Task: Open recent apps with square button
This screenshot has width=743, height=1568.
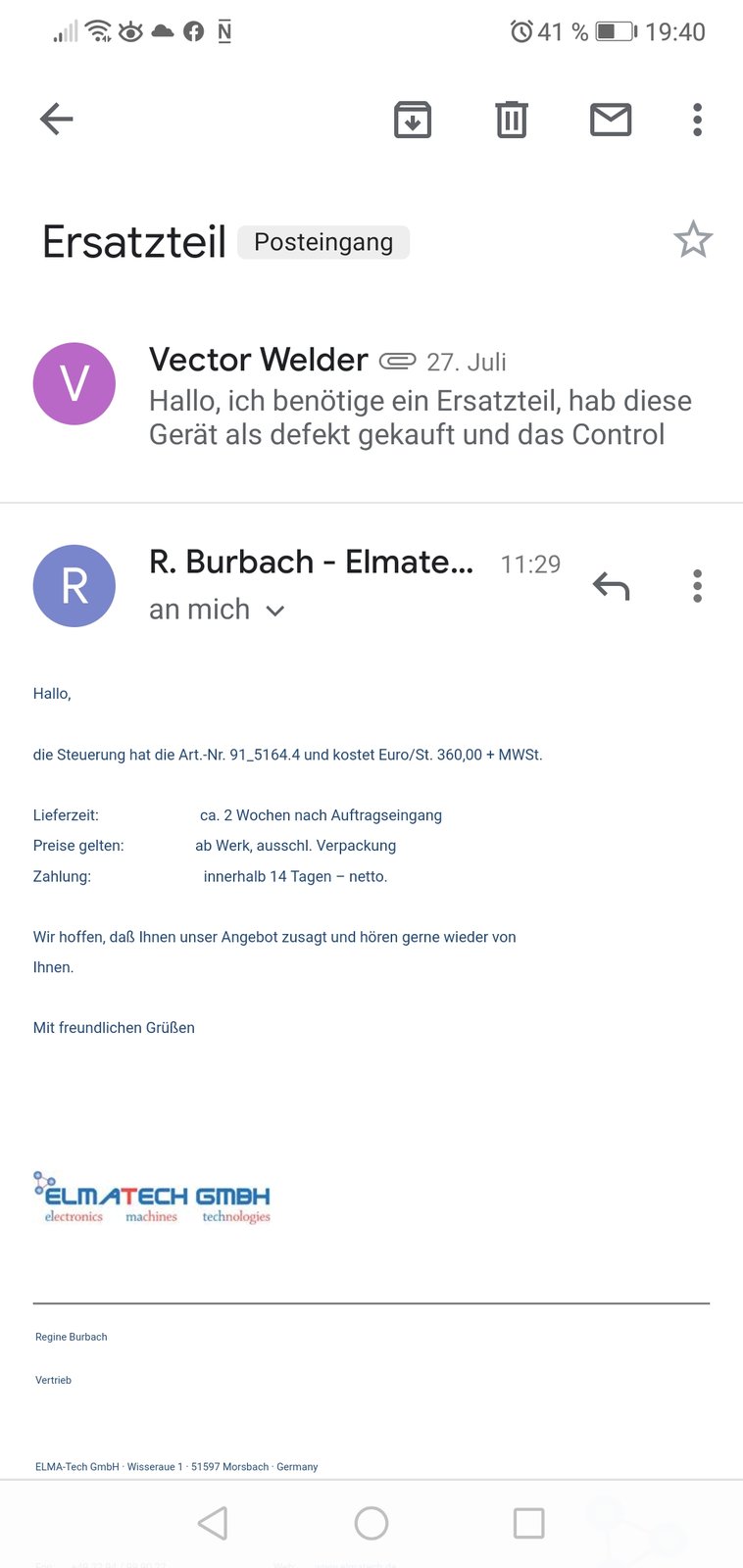Action: [x=529, y=1523]
